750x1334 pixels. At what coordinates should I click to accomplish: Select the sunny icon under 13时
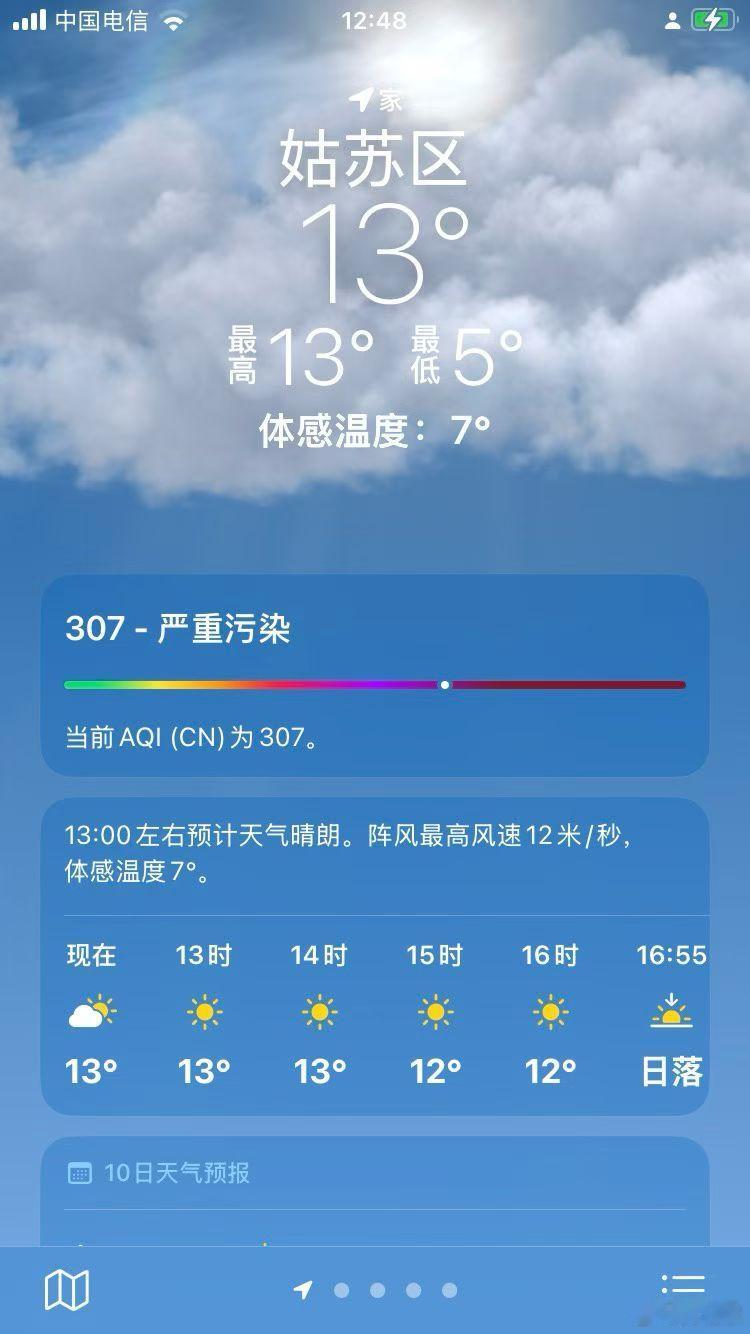pos(204,1012)
